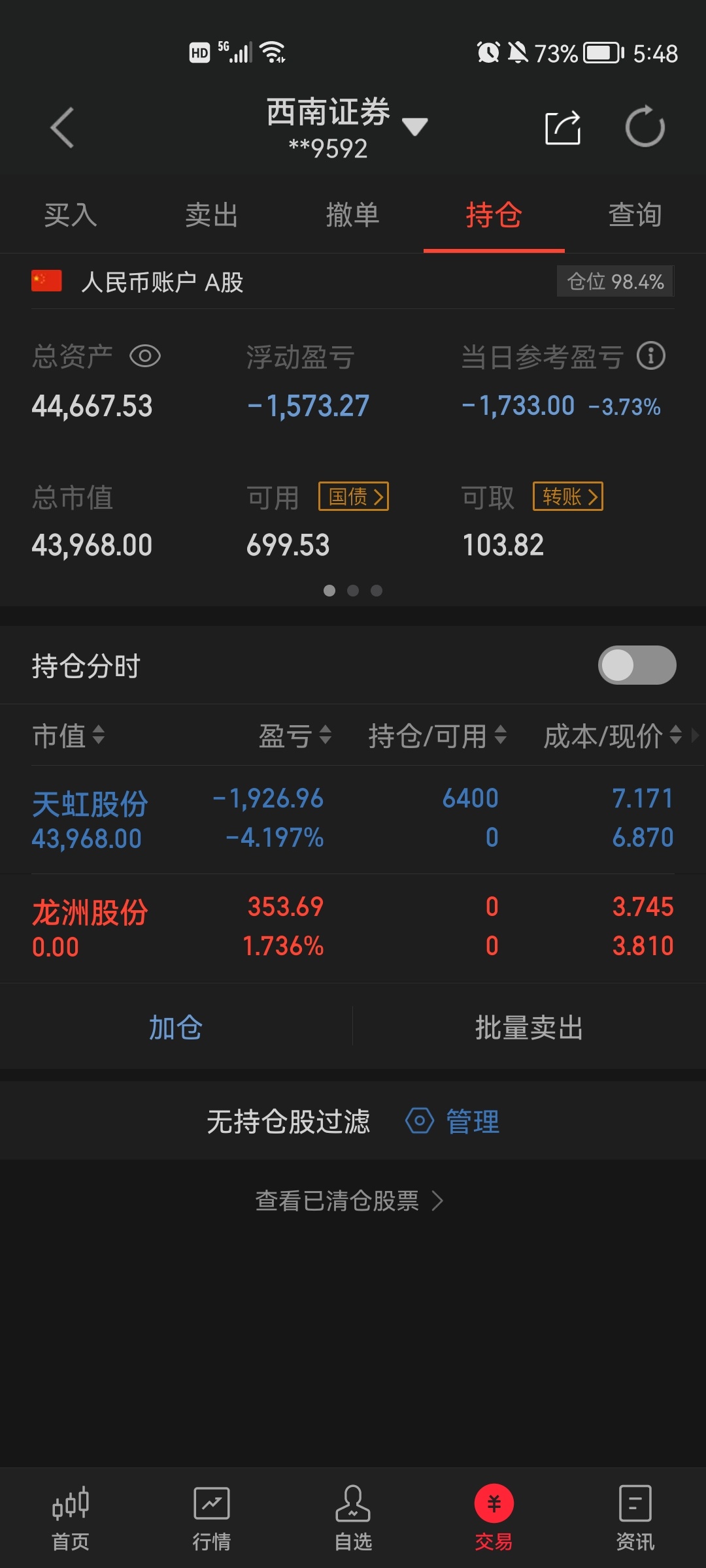Open the 转账 transfer button

point(568,497)
